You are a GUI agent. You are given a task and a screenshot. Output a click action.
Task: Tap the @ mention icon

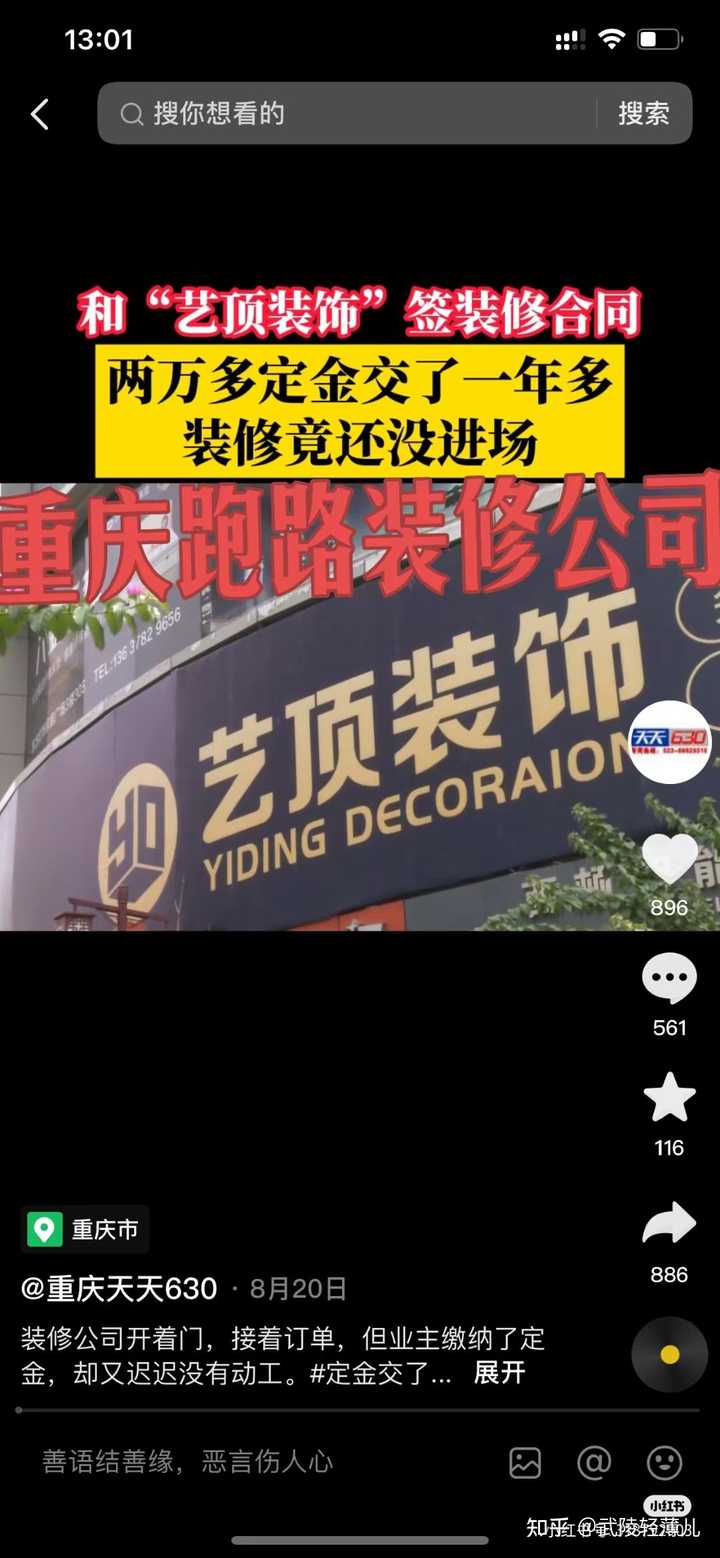(x=594, y=1462)
